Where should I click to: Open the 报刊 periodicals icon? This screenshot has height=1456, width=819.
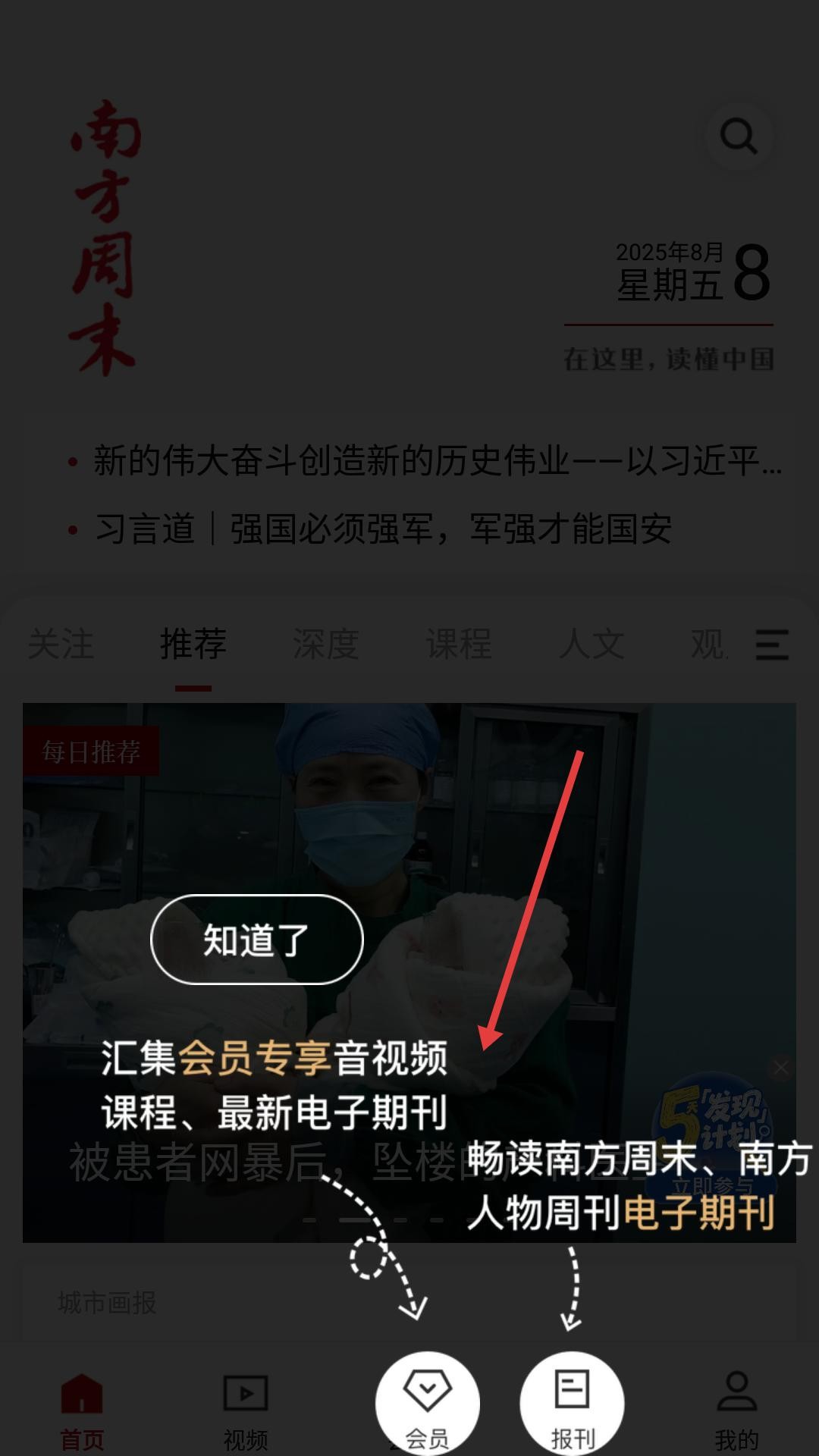pyautogui.click(x=573, y=1395)
